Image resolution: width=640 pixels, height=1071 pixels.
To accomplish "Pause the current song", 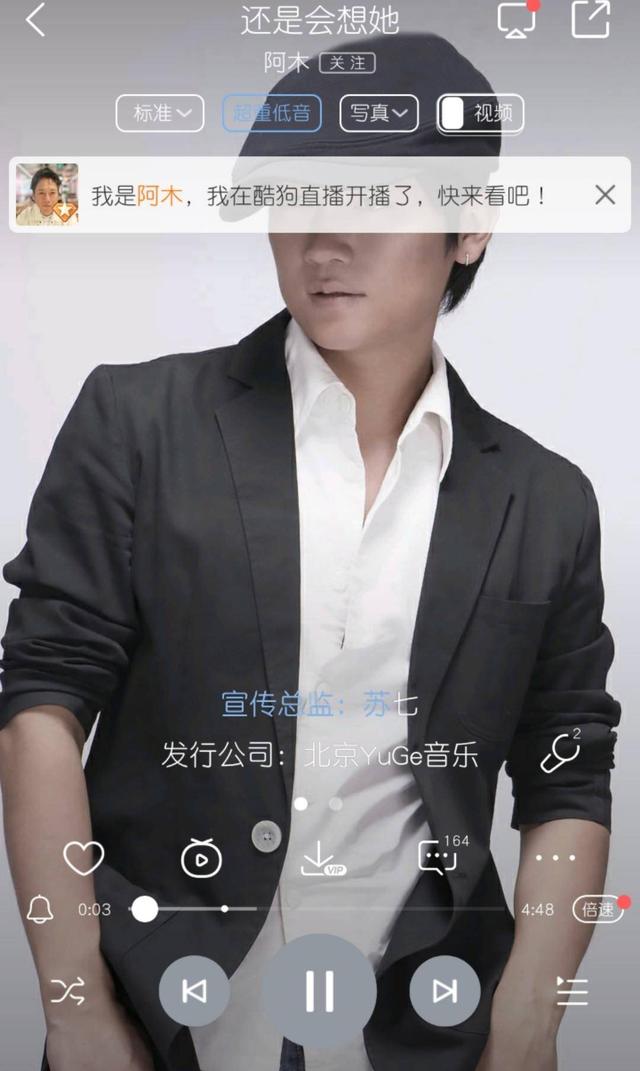I will coord(319,990).
